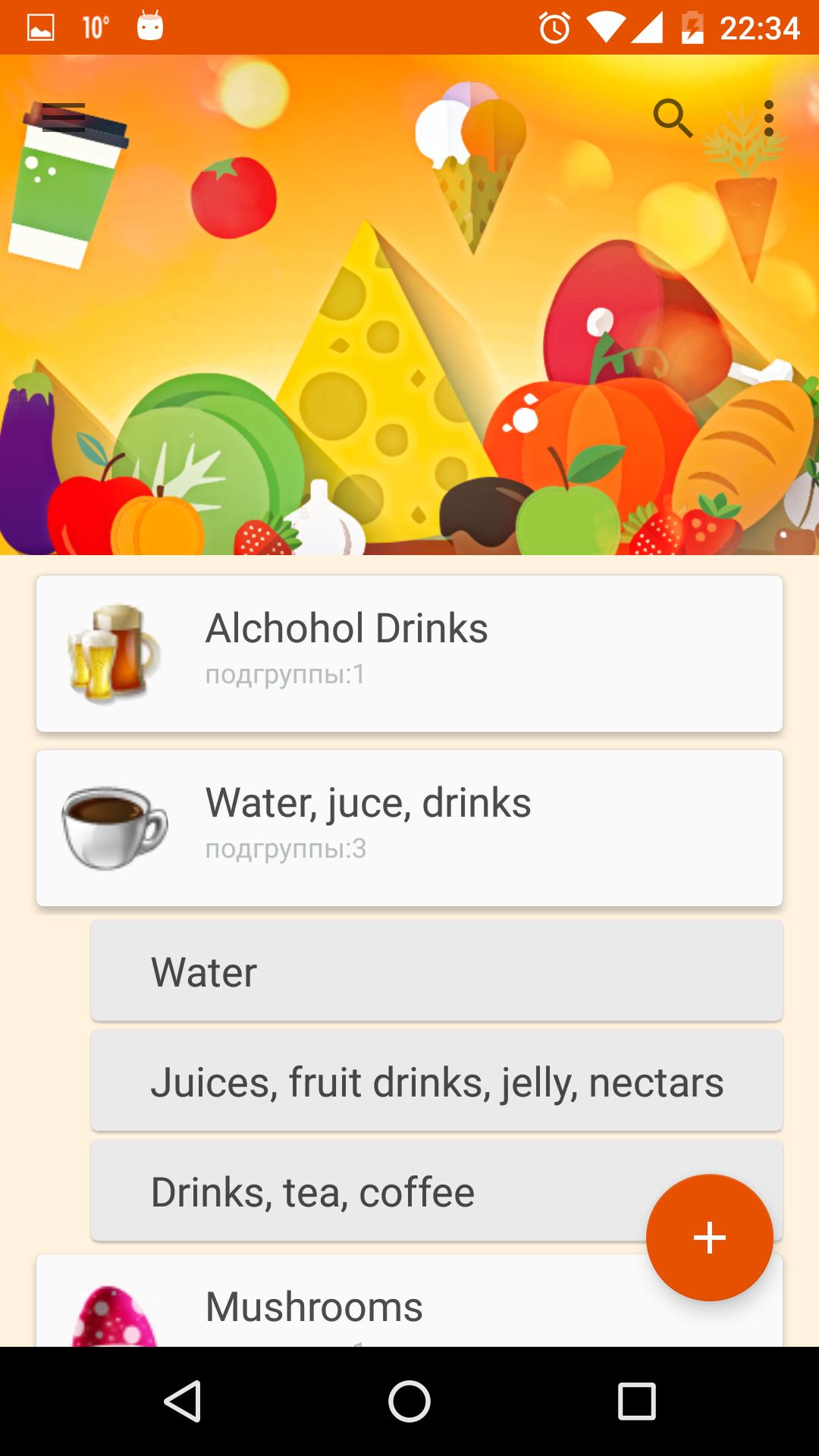Tap the orange plus add button

(709, 1238)
